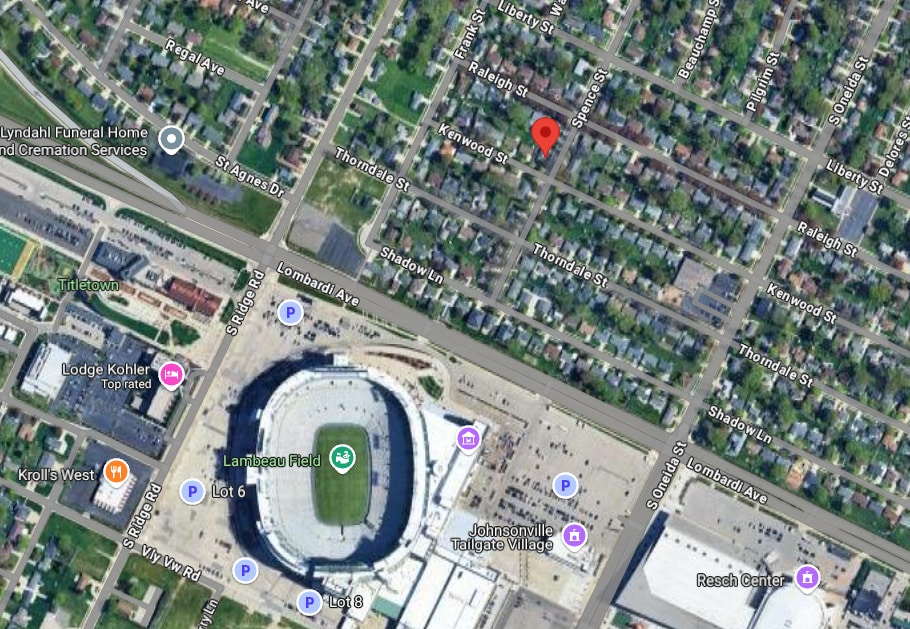Screen dimensions: 910x629
Task: Open the Titletown place label
Action: pyautogui.click(x=88, y=286)
